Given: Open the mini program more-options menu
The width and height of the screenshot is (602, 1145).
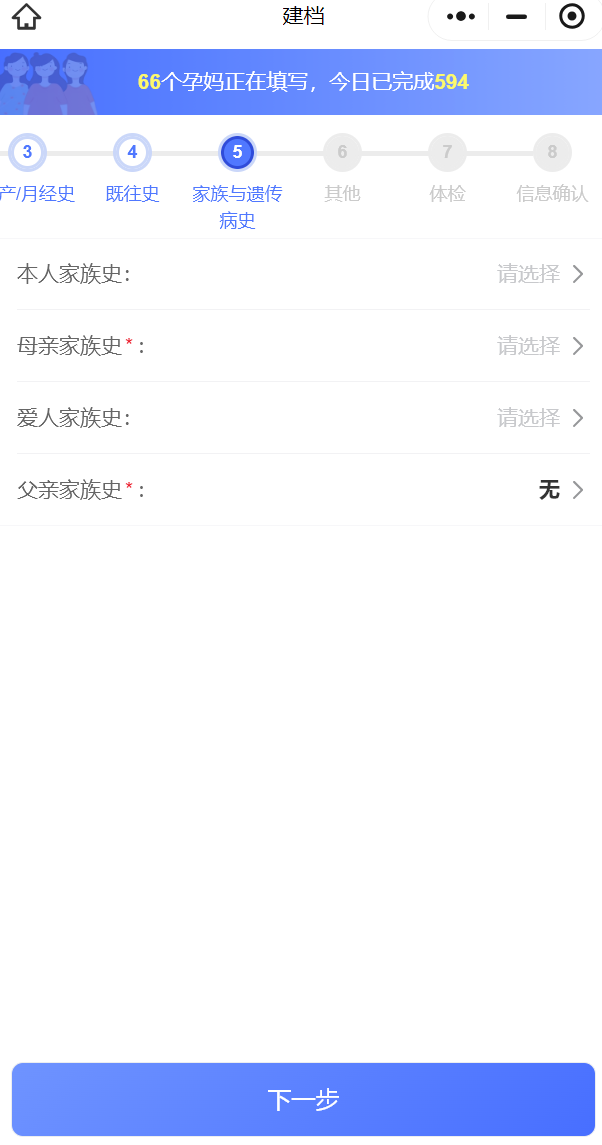Looking at the screenshot, I should tap(460, 17).
